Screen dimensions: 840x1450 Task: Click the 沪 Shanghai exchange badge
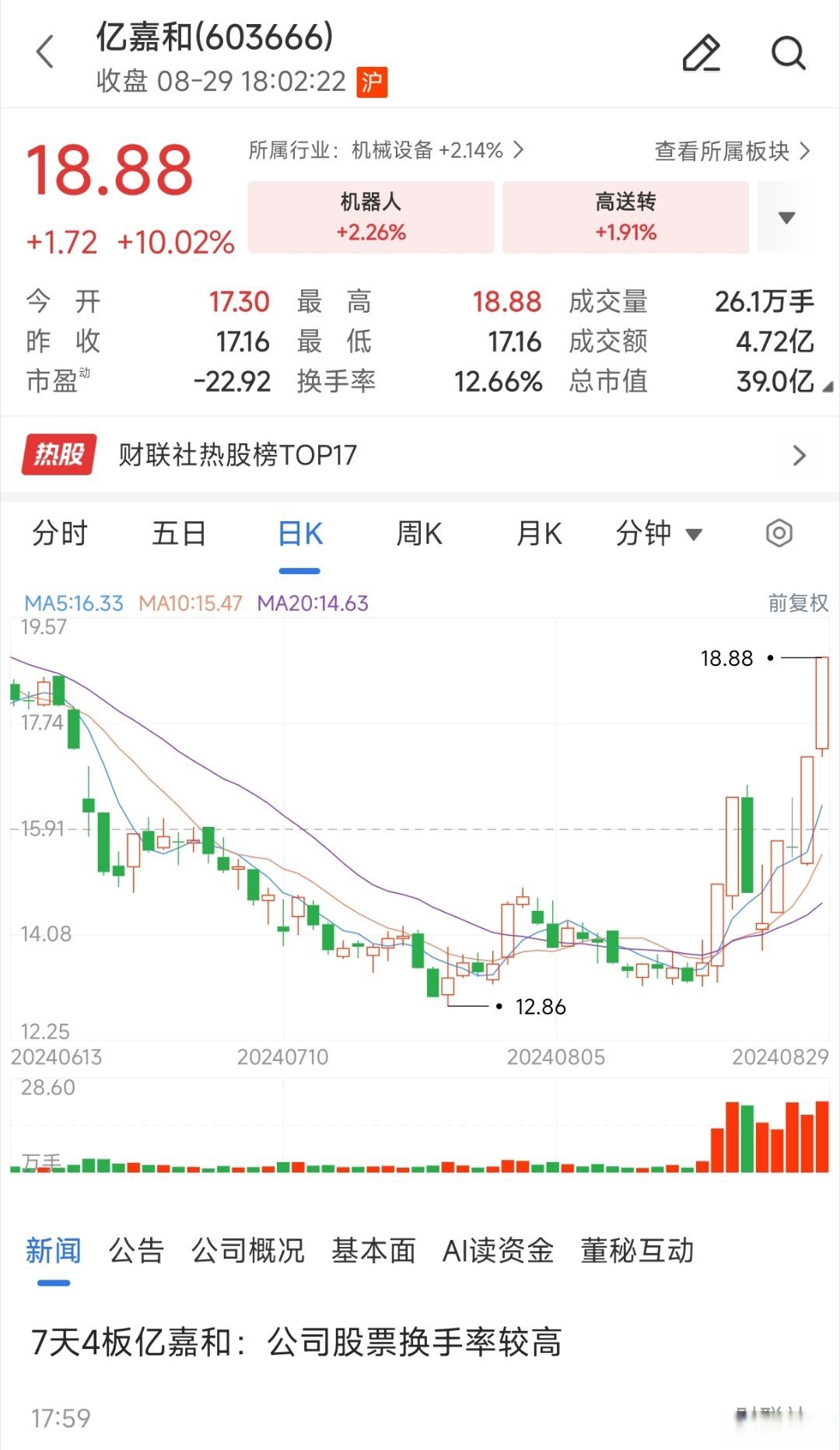pos(373,81)
